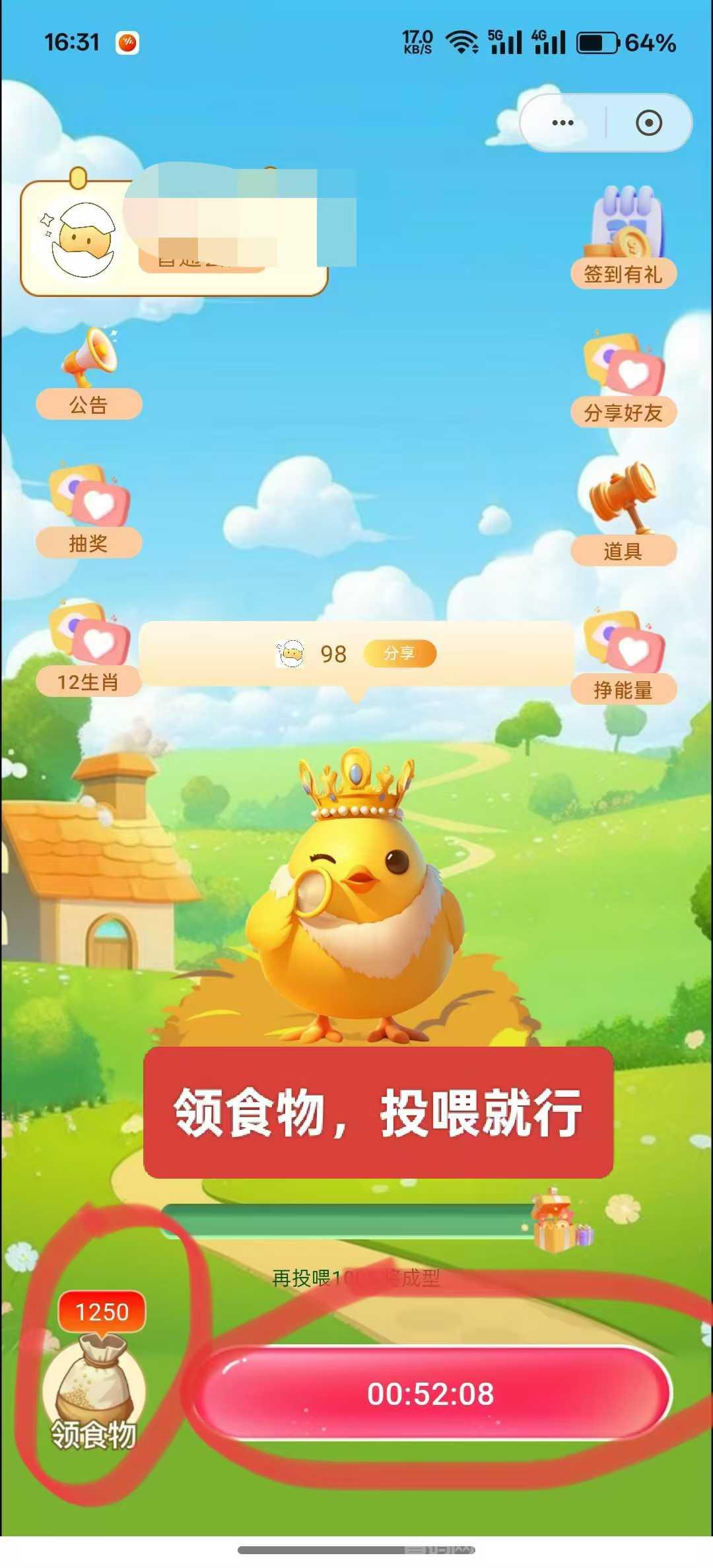713x1568 pixels.
Task: Close the mini program via circle icon
Action: coord(648,123)
